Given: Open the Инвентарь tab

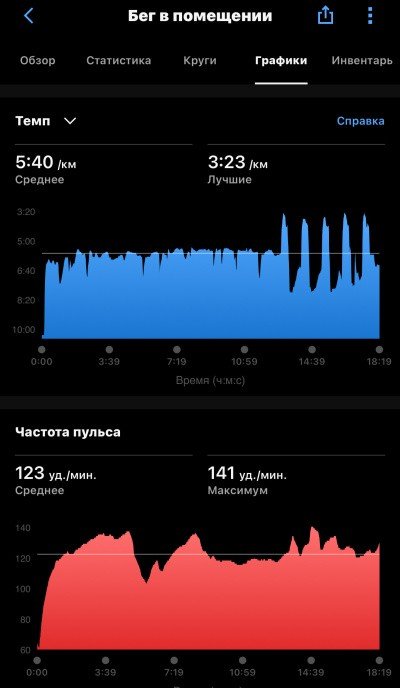Looking at the screenshot, I should [x=362, y=61].
